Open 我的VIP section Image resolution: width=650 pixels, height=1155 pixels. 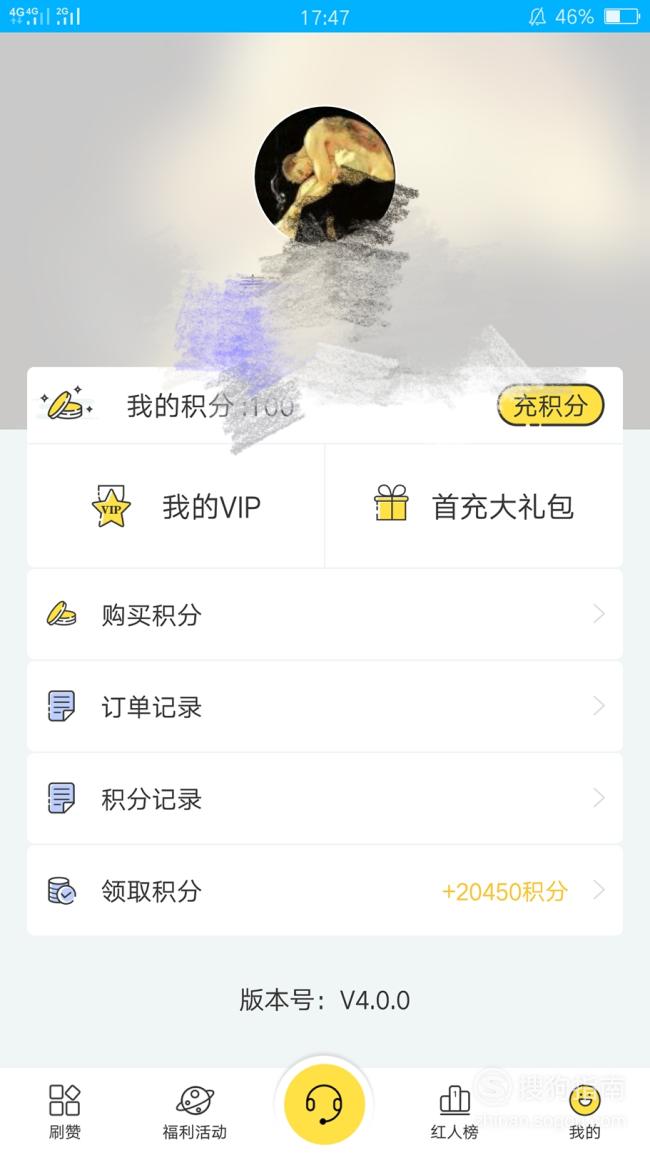(x=176, y=507)
